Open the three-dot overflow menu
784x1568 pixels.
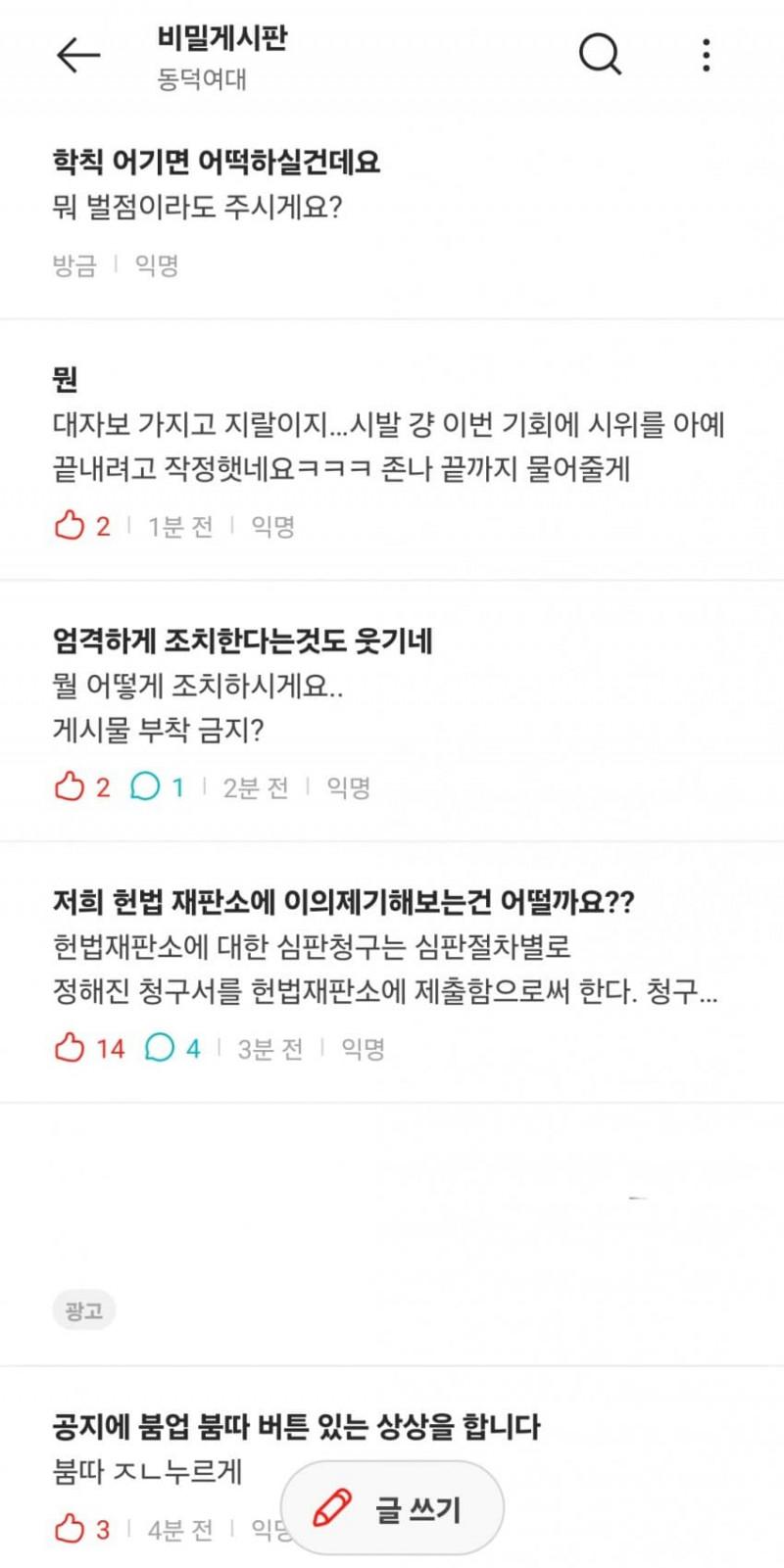click(x=706, y=56)
